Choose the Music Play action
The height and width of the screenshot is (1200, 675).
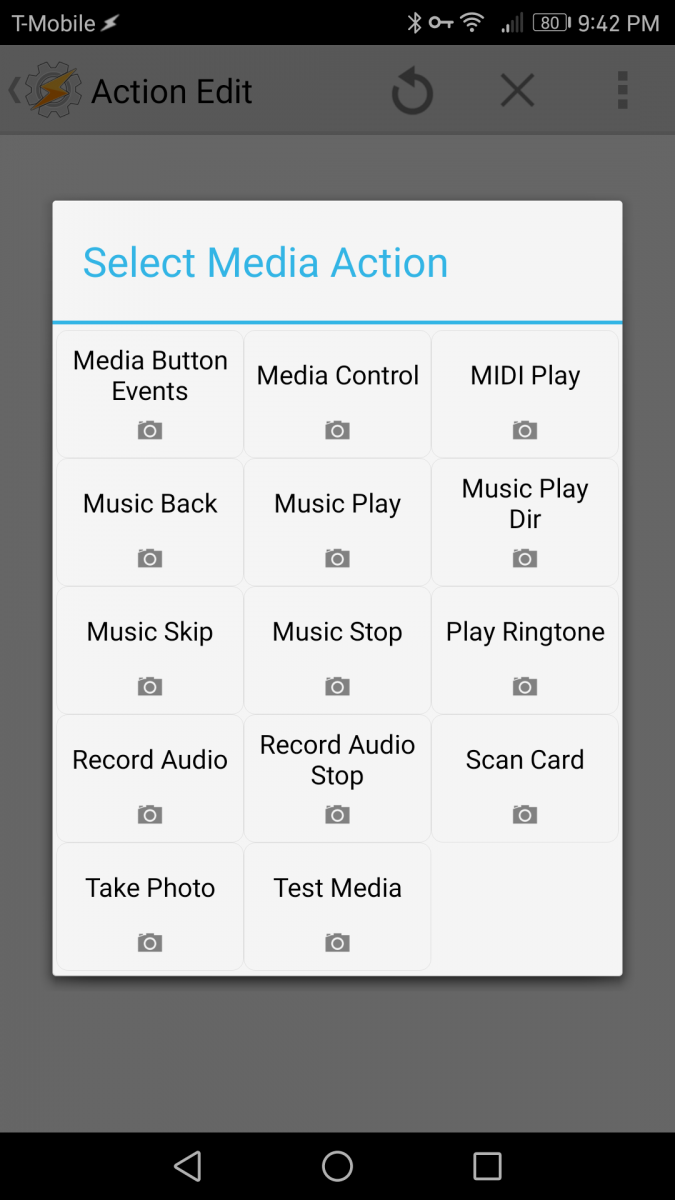point(337,522)
